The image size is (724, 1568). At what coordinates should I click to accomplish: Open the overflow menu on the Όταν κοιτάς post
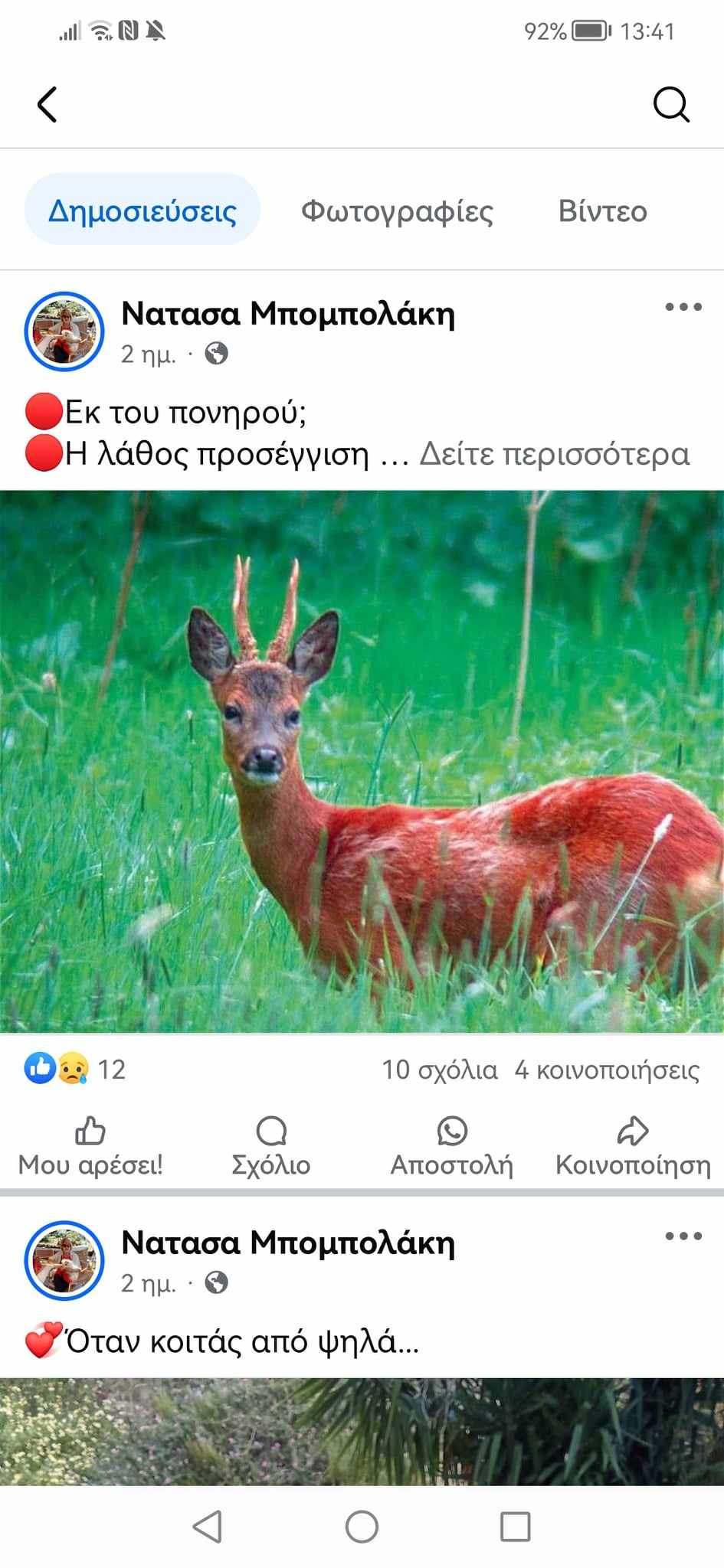coord(683,1236)
